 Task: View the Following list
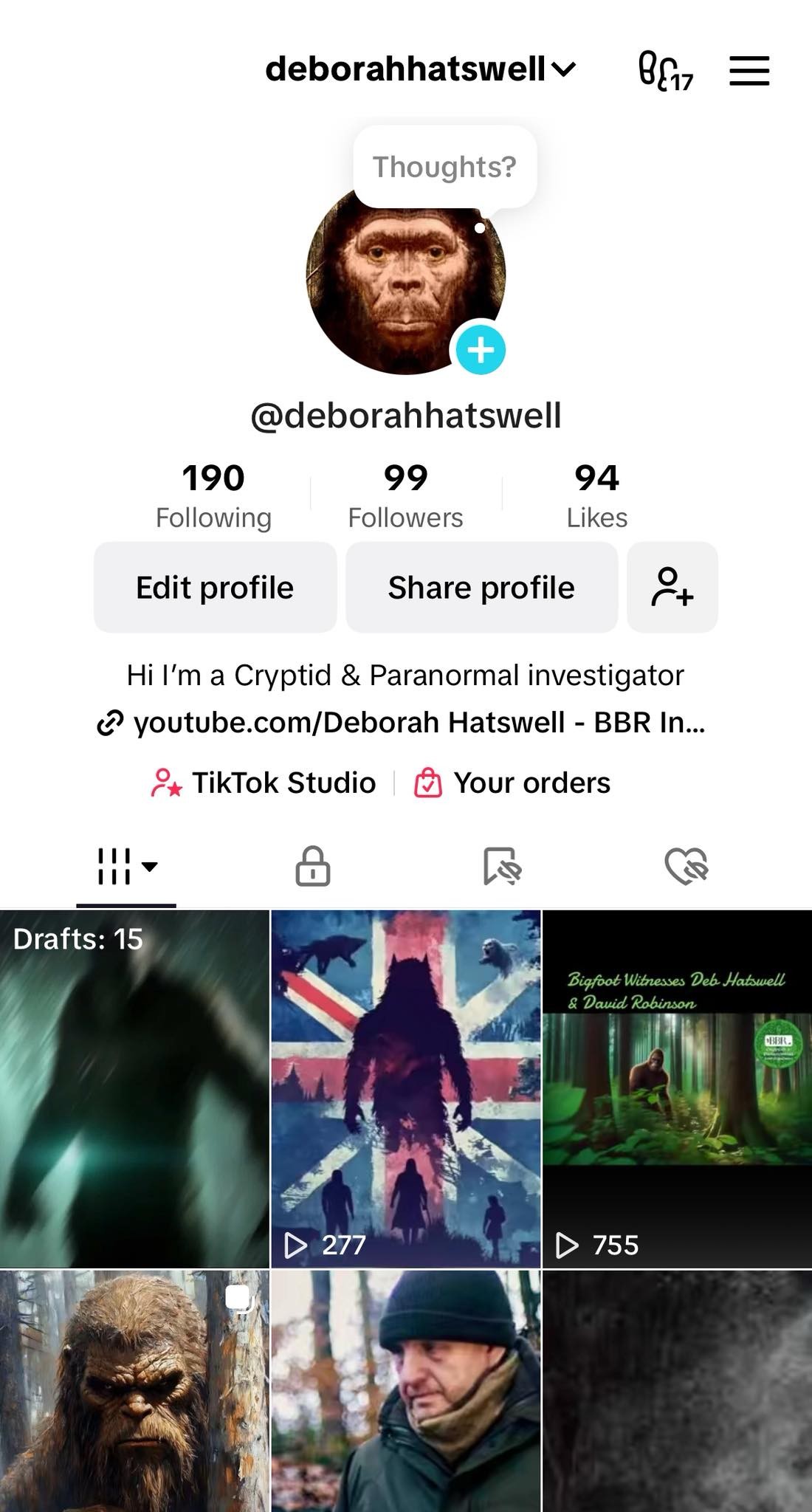[213, 495]
